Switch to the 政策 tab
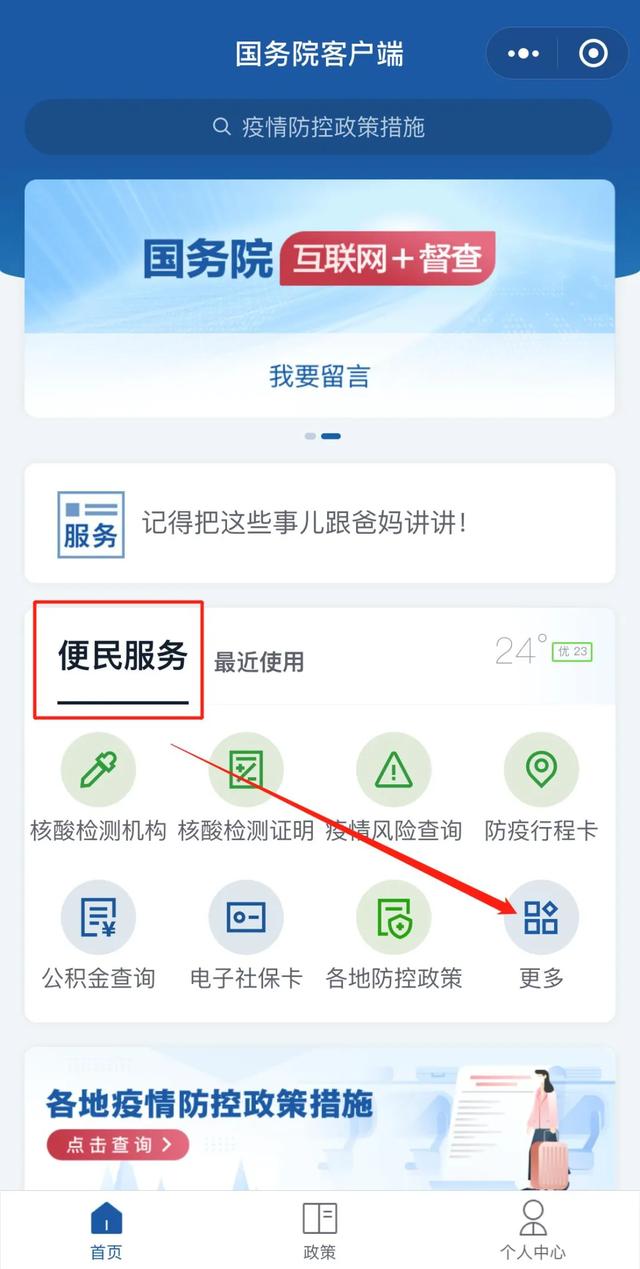The image size is (640, 1269). coord(319,1230)
